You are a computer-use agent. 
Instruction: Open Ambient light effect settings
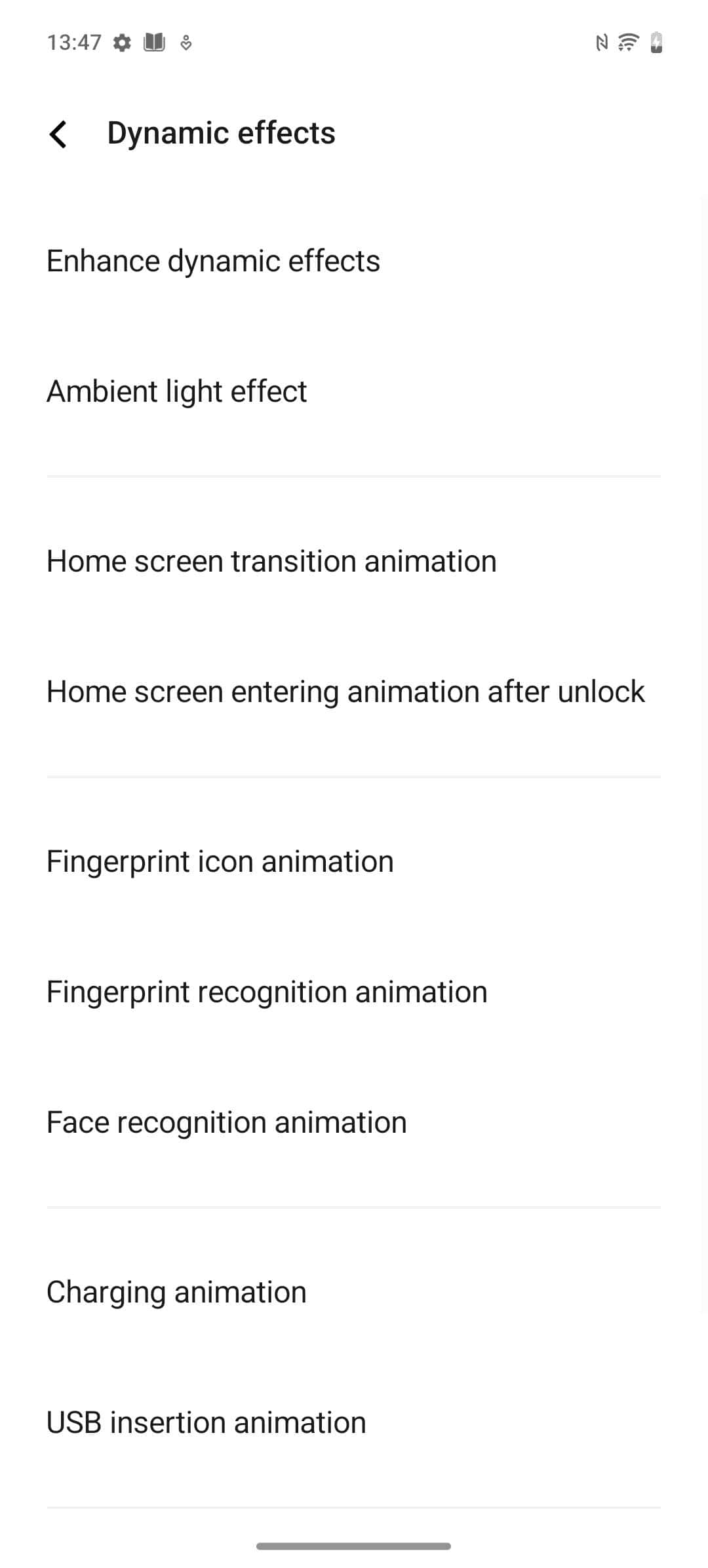pyautogui.click(x=354, y=391)
